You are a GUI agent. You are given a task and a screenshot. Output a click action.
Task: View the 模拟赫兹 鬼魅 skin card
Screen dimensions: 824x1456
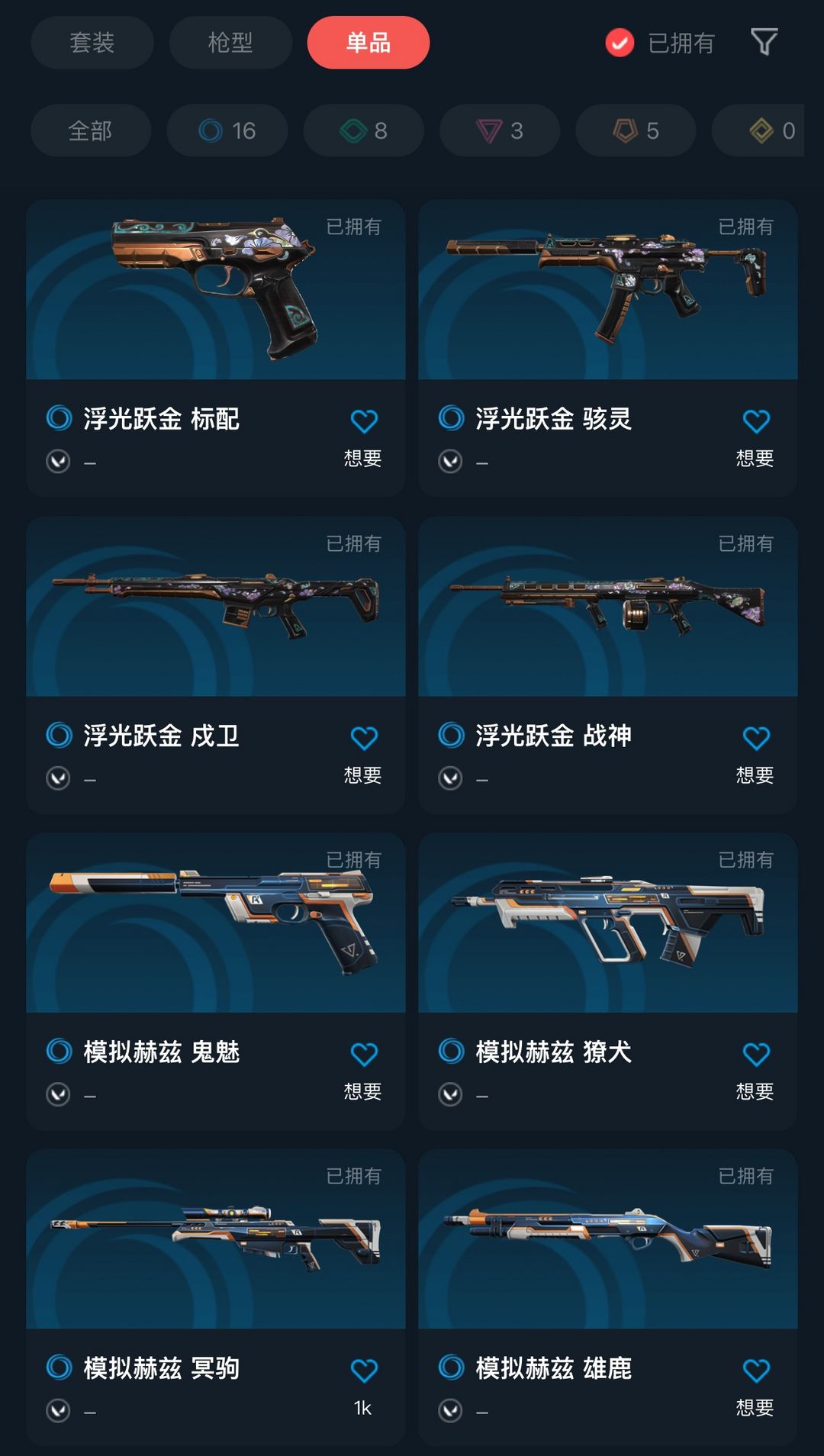click(x=216, y=981)
